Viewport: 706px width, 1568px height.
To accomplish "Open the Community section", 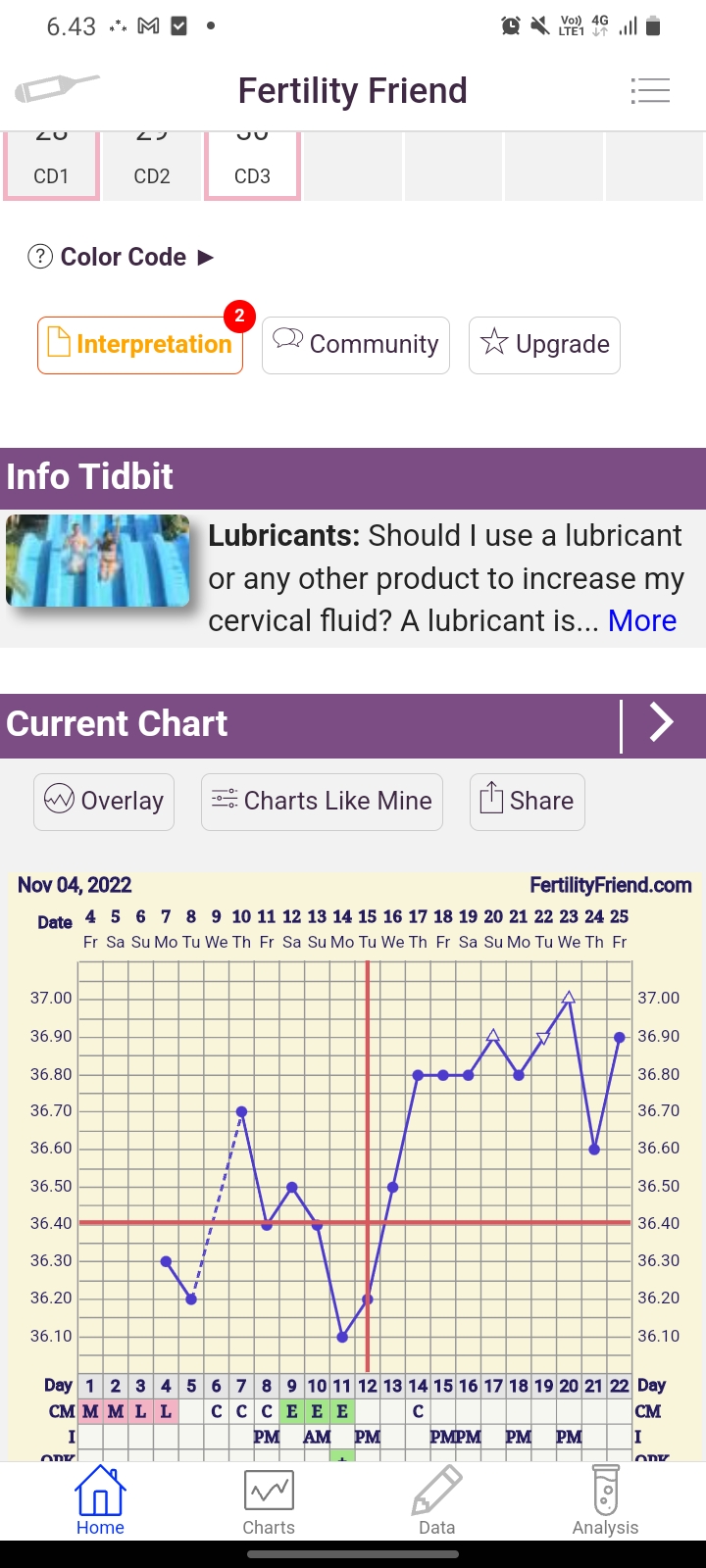I will click(355, 345).
